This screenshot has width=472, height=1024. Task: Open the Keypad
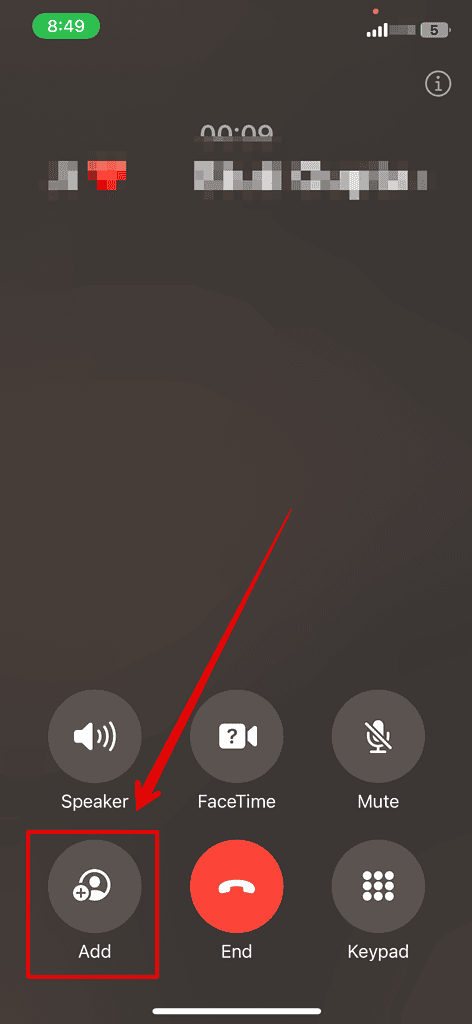[378, 886]
